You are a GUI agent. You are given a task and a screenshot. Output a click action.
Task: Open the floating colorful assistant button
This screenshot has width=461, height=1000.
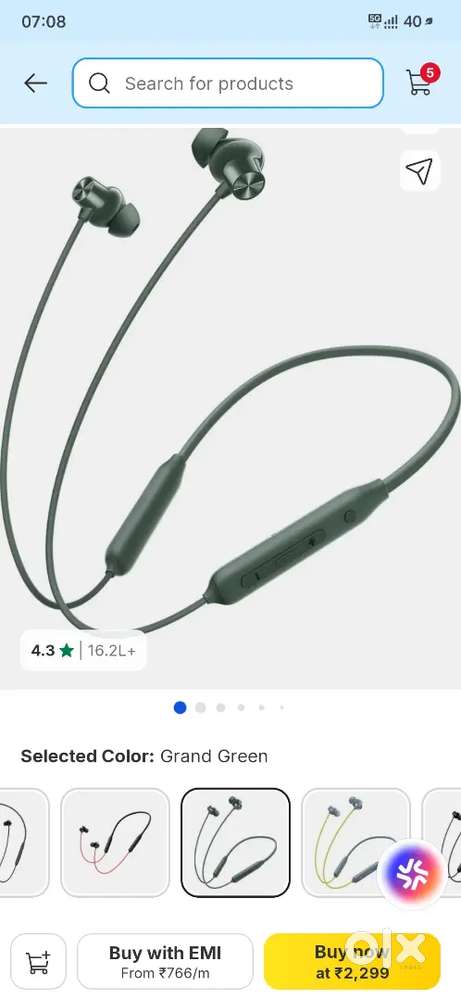point(411,874)
